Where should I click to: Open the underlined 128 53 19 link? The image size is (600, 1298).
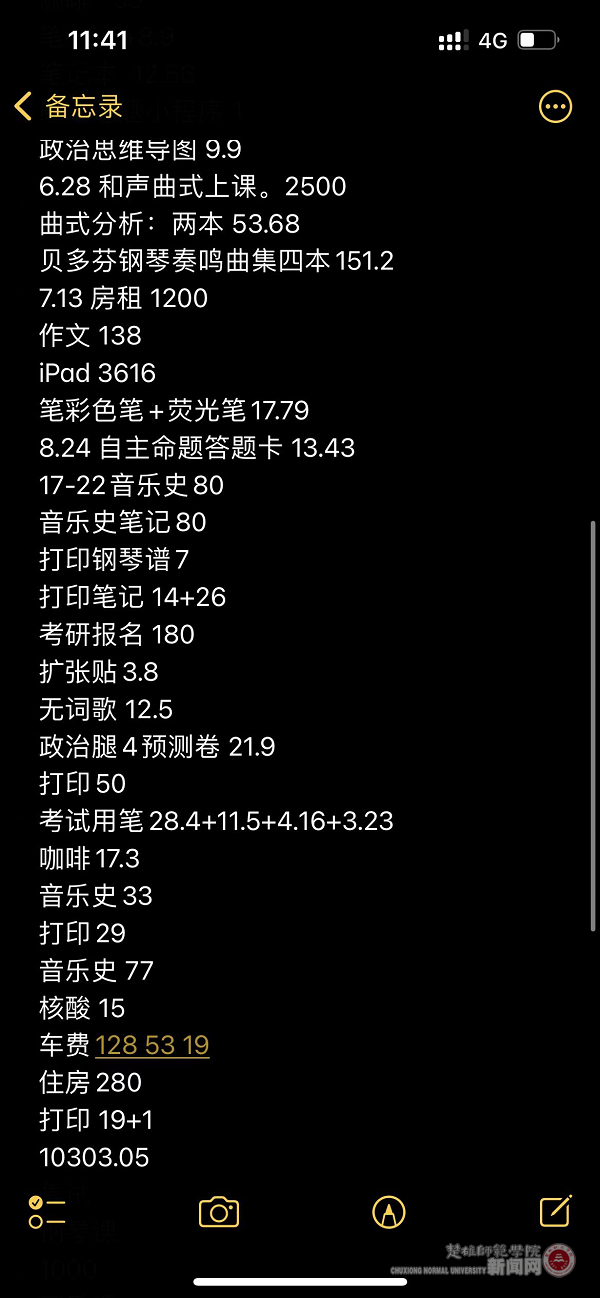tap(152, 1046)
